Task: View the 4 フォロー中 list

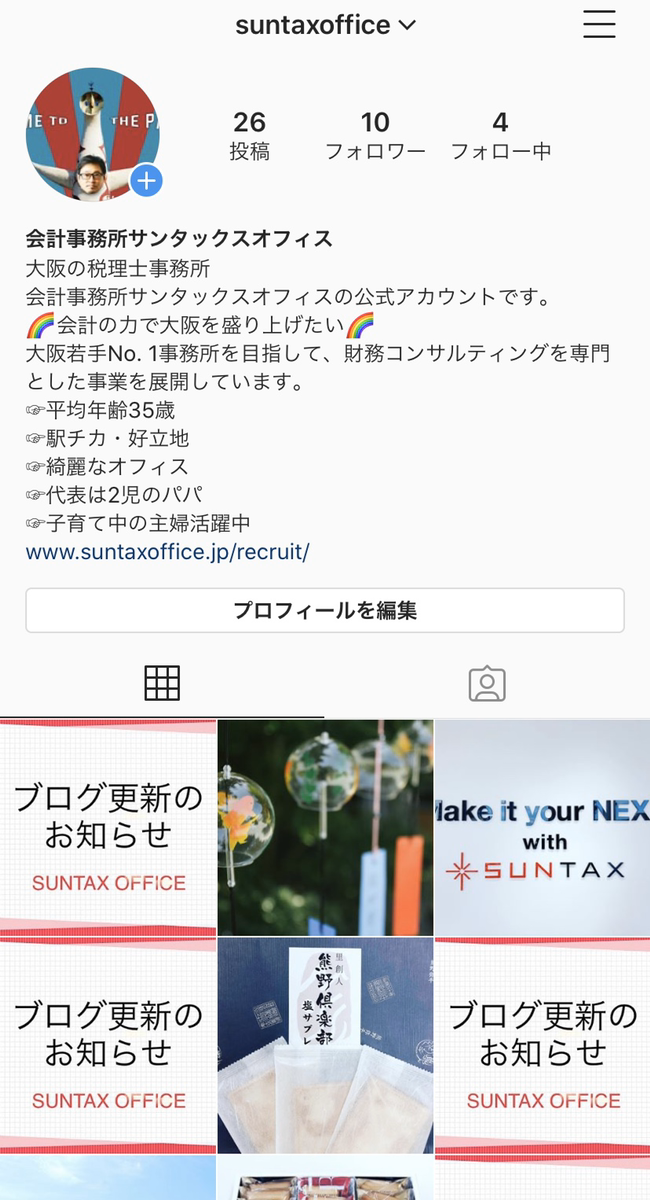Action: pos(500,136)
